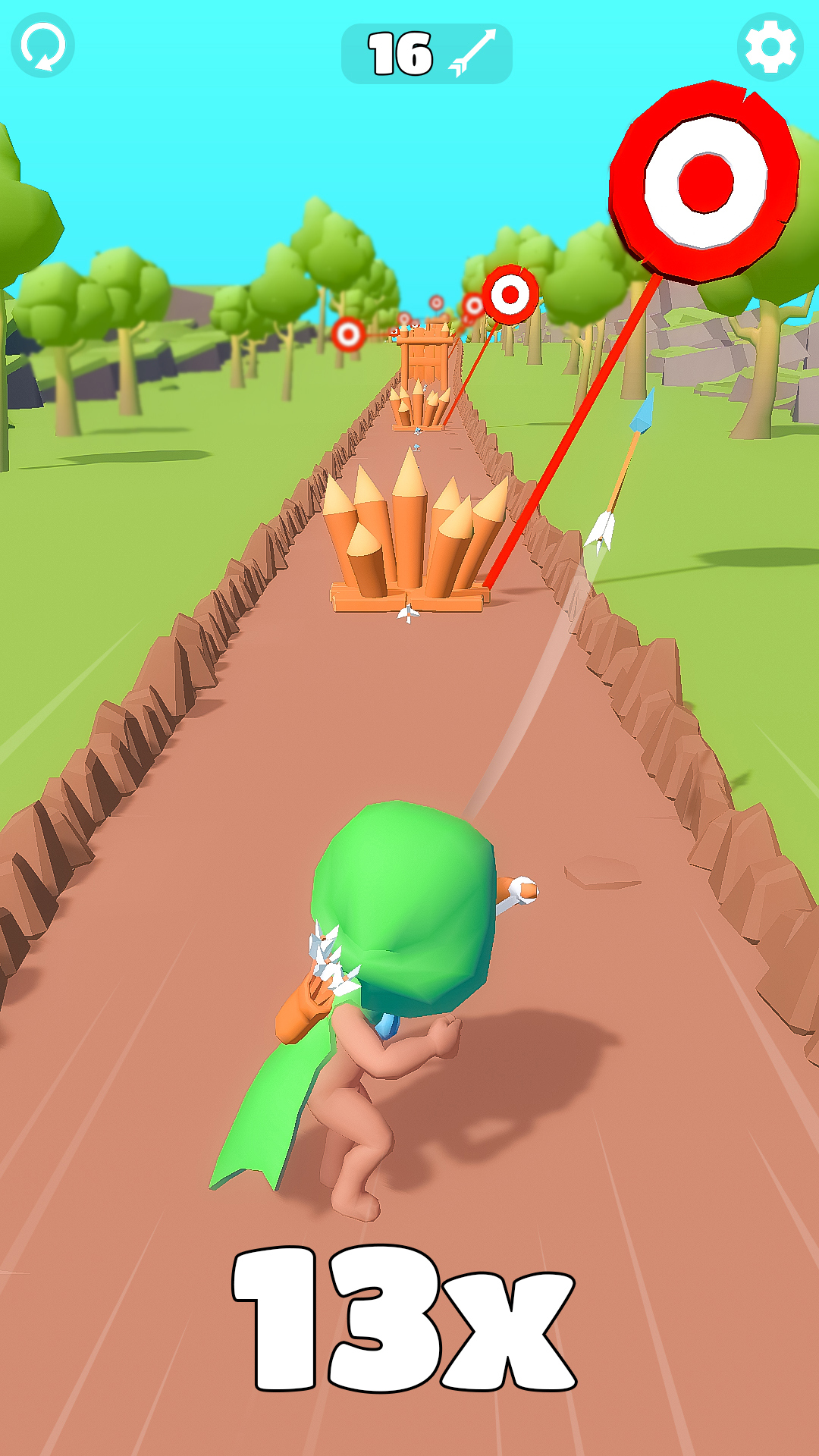The height and width of the screenshot is (1456, 819).
Task: Restart the level with the circular arrow
Action: [x=42, y=45]
